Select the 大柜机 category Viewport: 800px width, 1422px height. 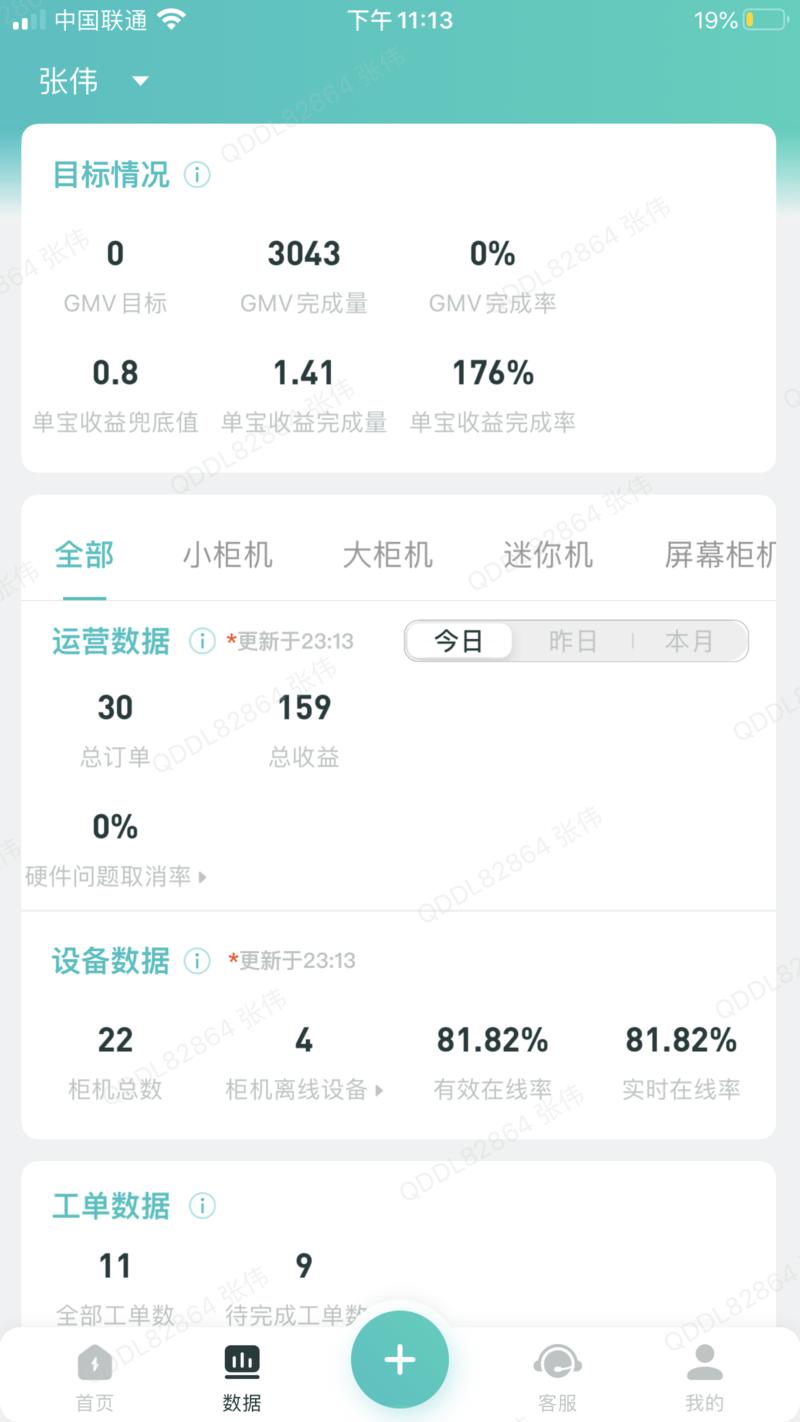click(x=387, y=555)
